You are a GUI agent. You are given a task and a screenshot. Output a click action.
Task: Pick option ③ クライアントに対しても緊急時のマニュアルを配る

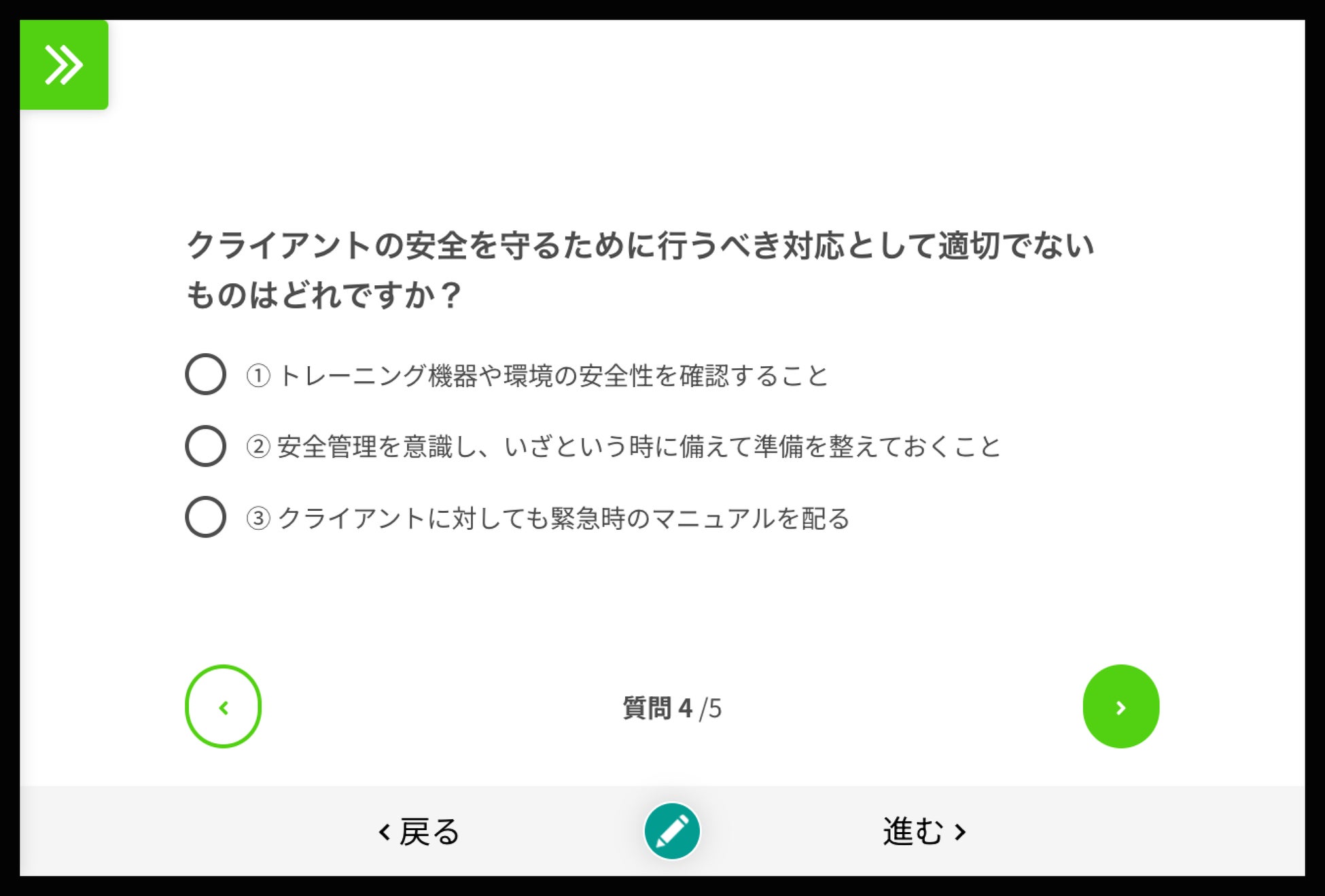(x=206, y=518)
